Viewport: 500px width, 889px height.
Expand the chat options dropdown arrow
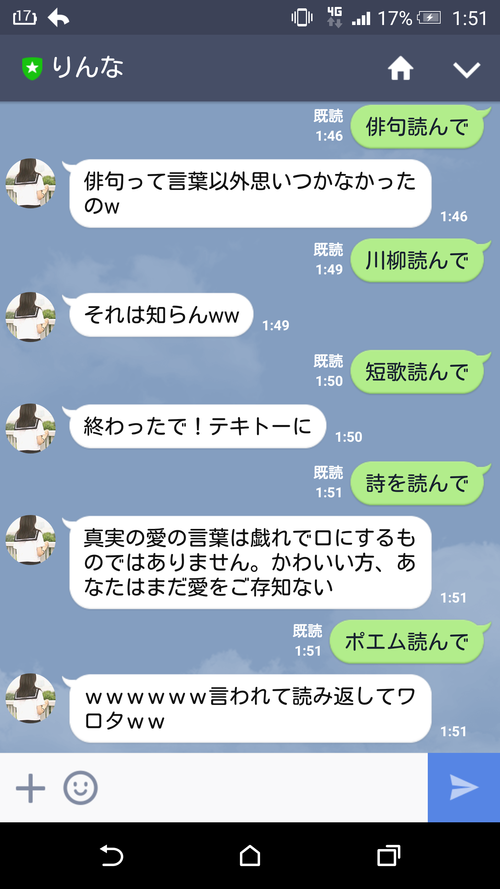click(x=467, y=70)
